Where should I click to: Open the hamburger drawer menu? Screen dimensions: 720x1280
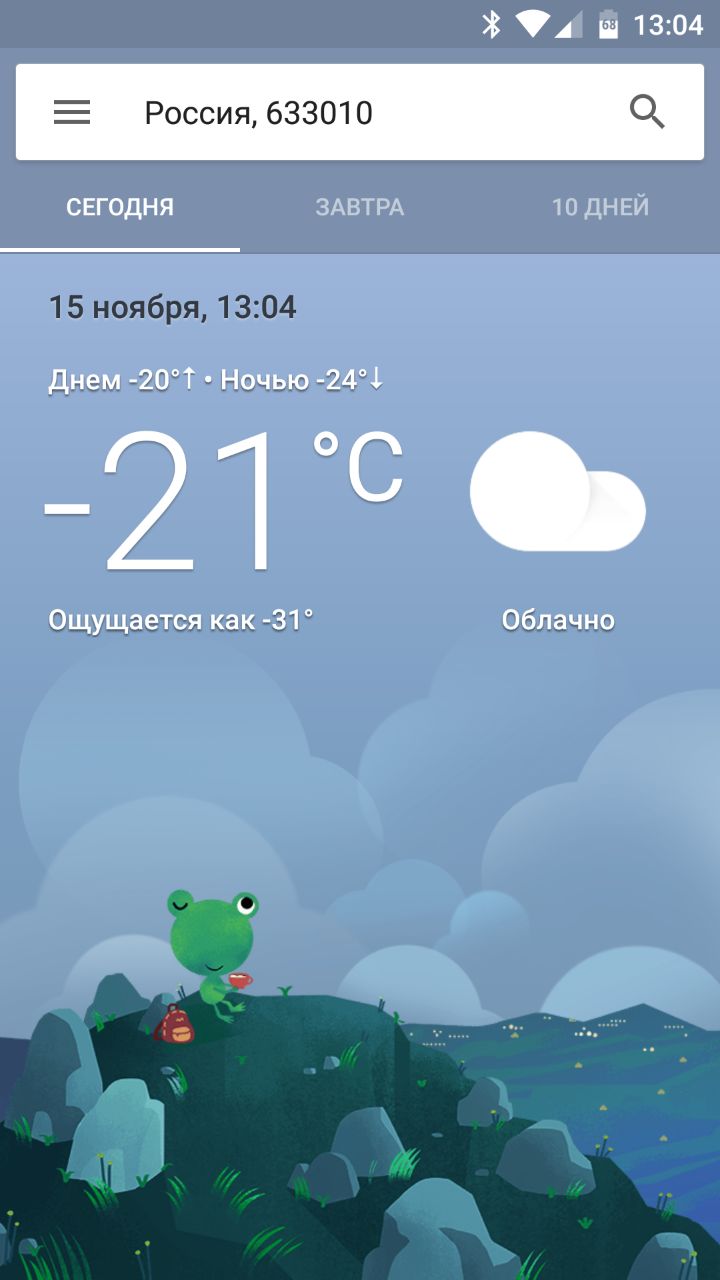[x=72, y=113]
